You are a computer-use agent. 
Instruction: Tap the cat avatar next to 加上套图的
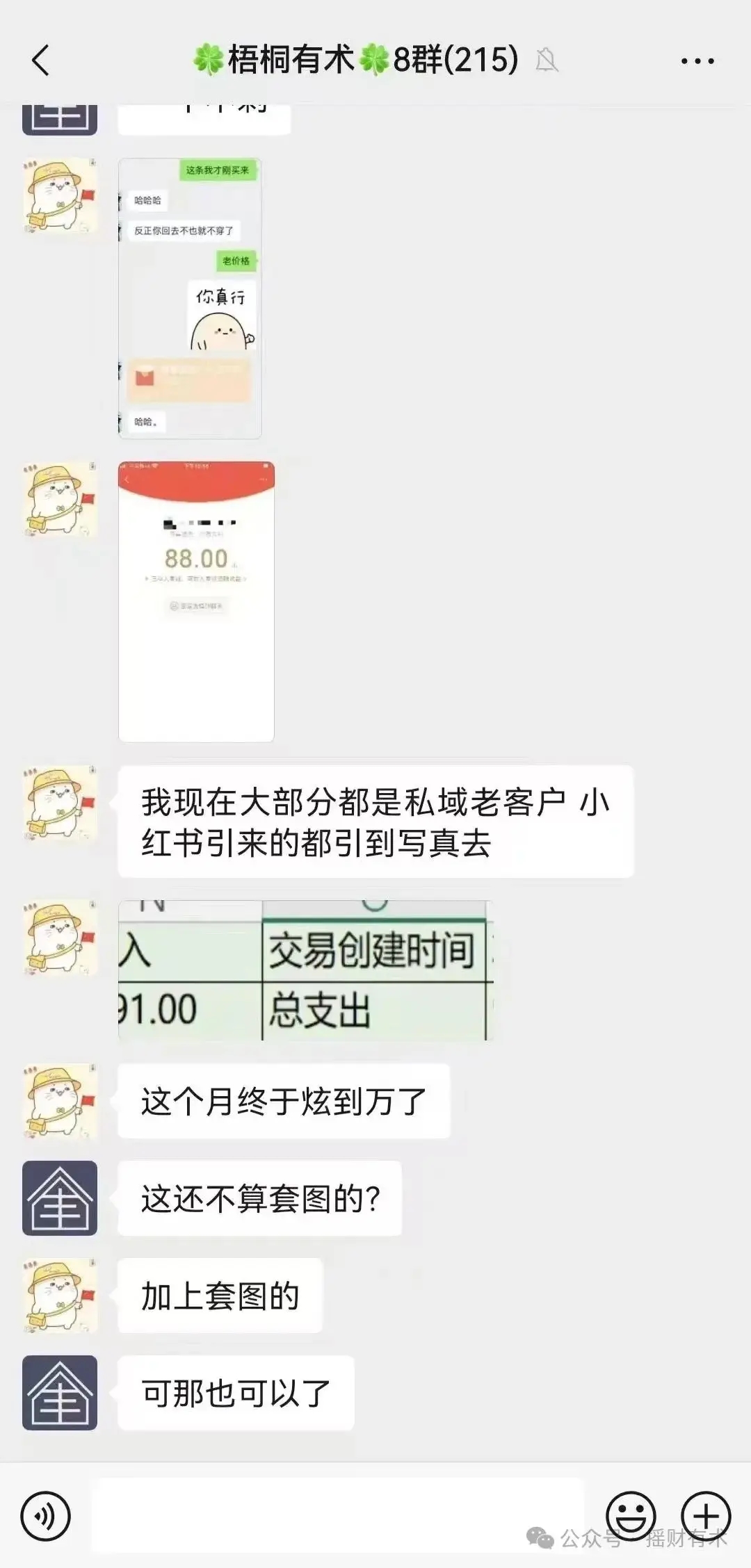(60, 1295)
